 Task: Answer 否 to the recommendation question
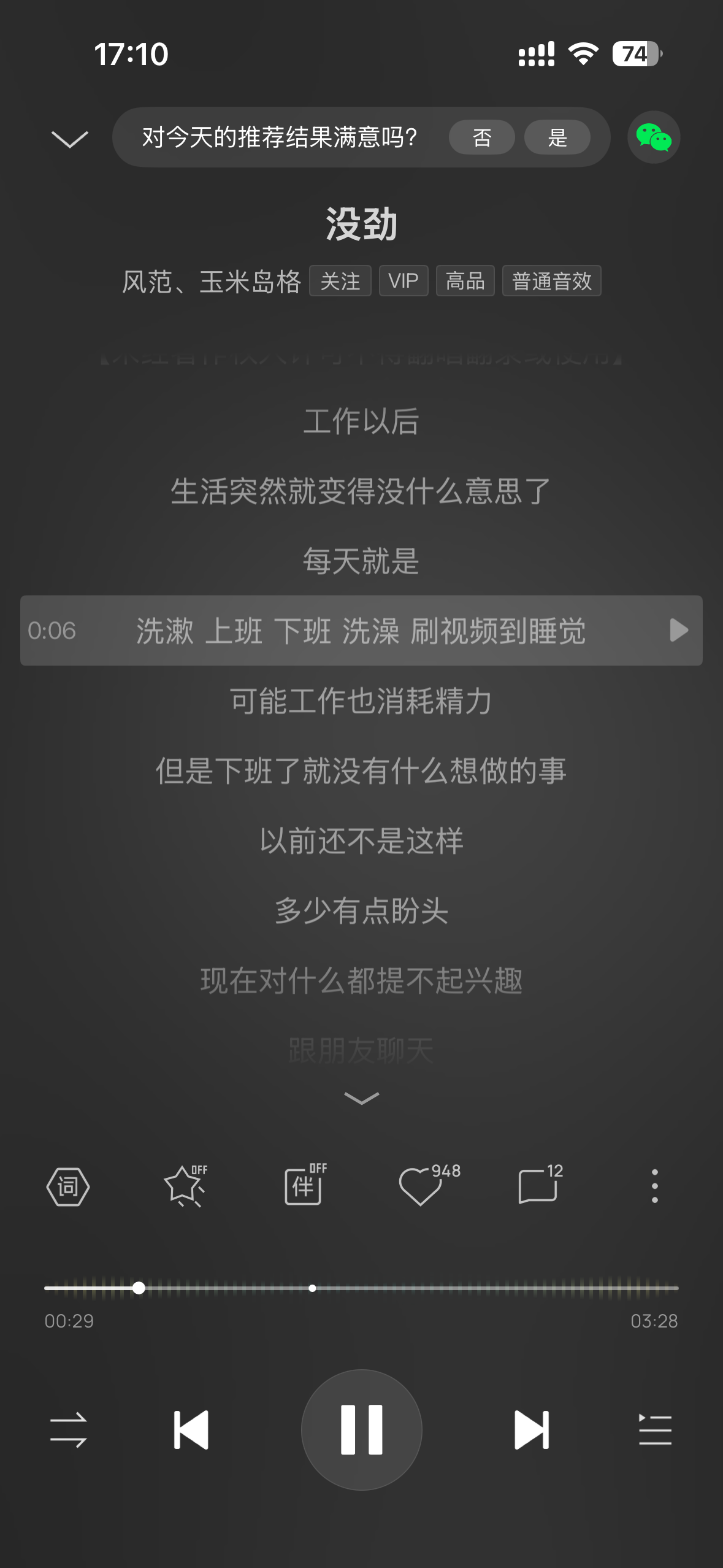(x=481, y=137)
